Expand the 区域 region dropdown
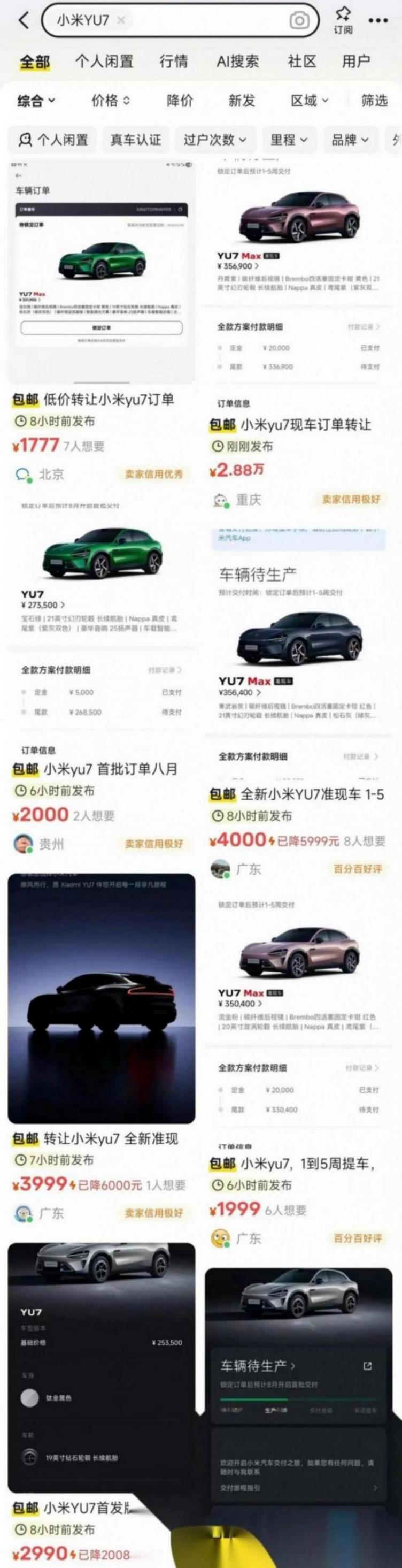402x1568 pixels. [309, 101]
